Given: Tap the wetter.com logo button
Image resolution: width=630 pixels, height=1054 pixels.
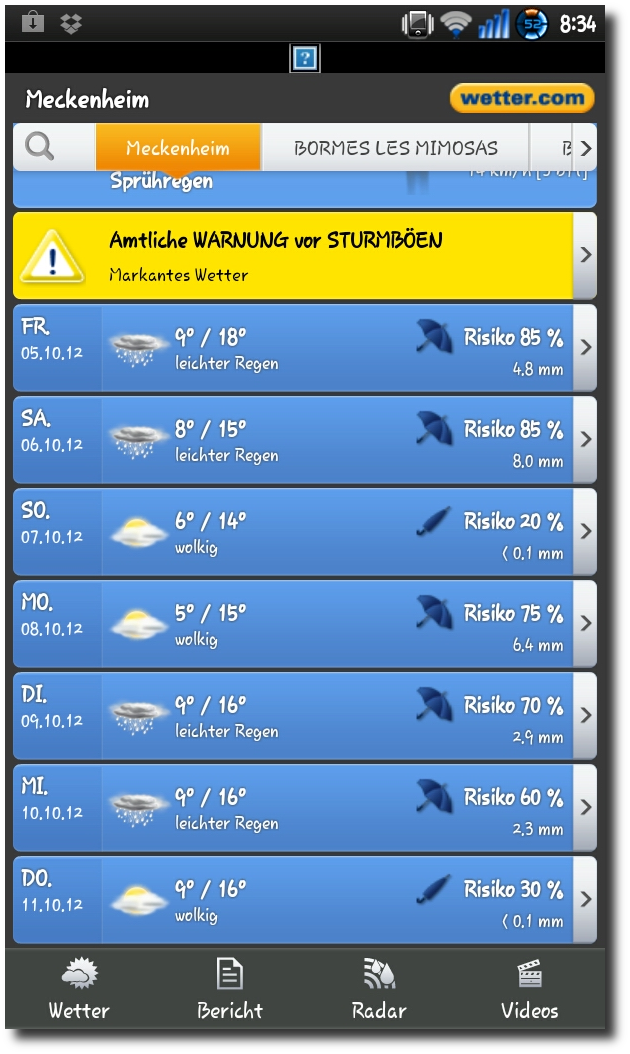Looking at the screenshot, I should point(522,98).
